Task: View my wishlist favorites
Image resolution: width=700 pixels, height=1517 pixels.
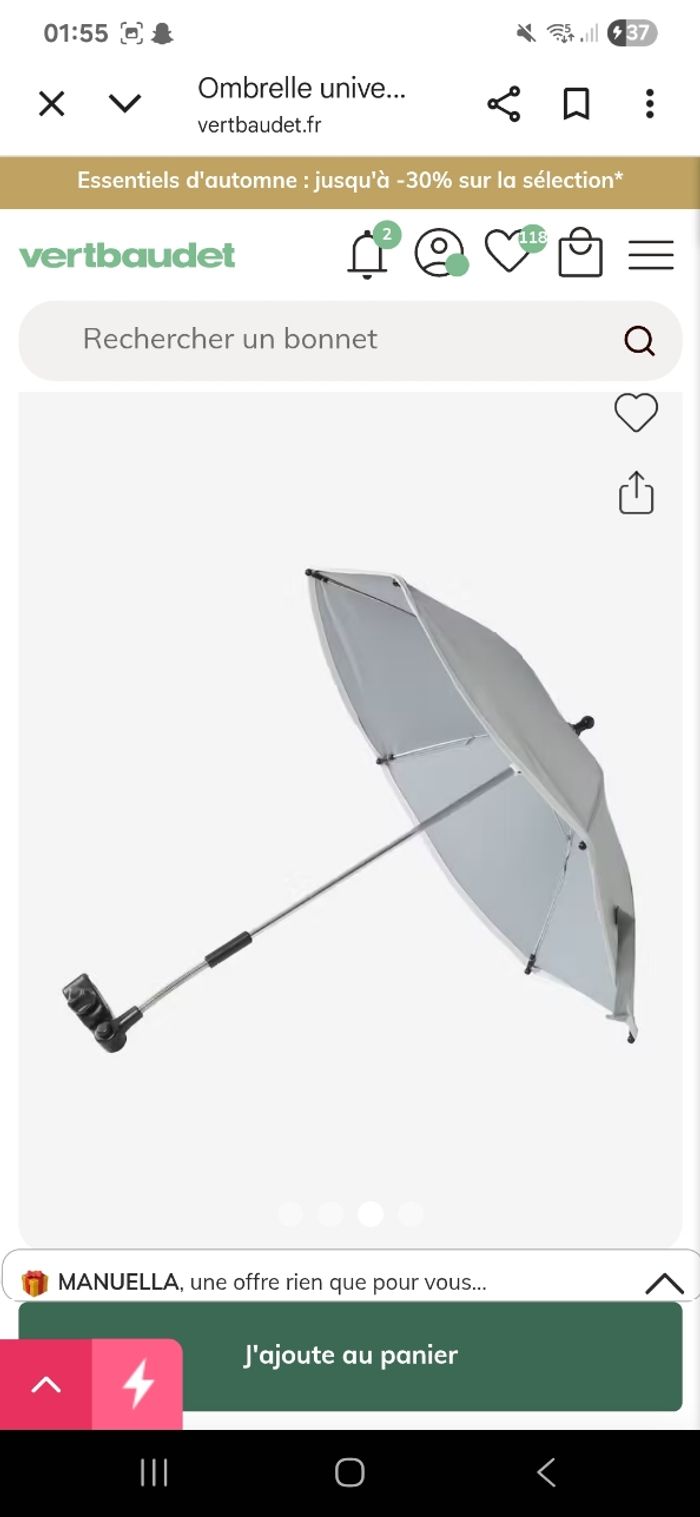Action: (509, 251)
